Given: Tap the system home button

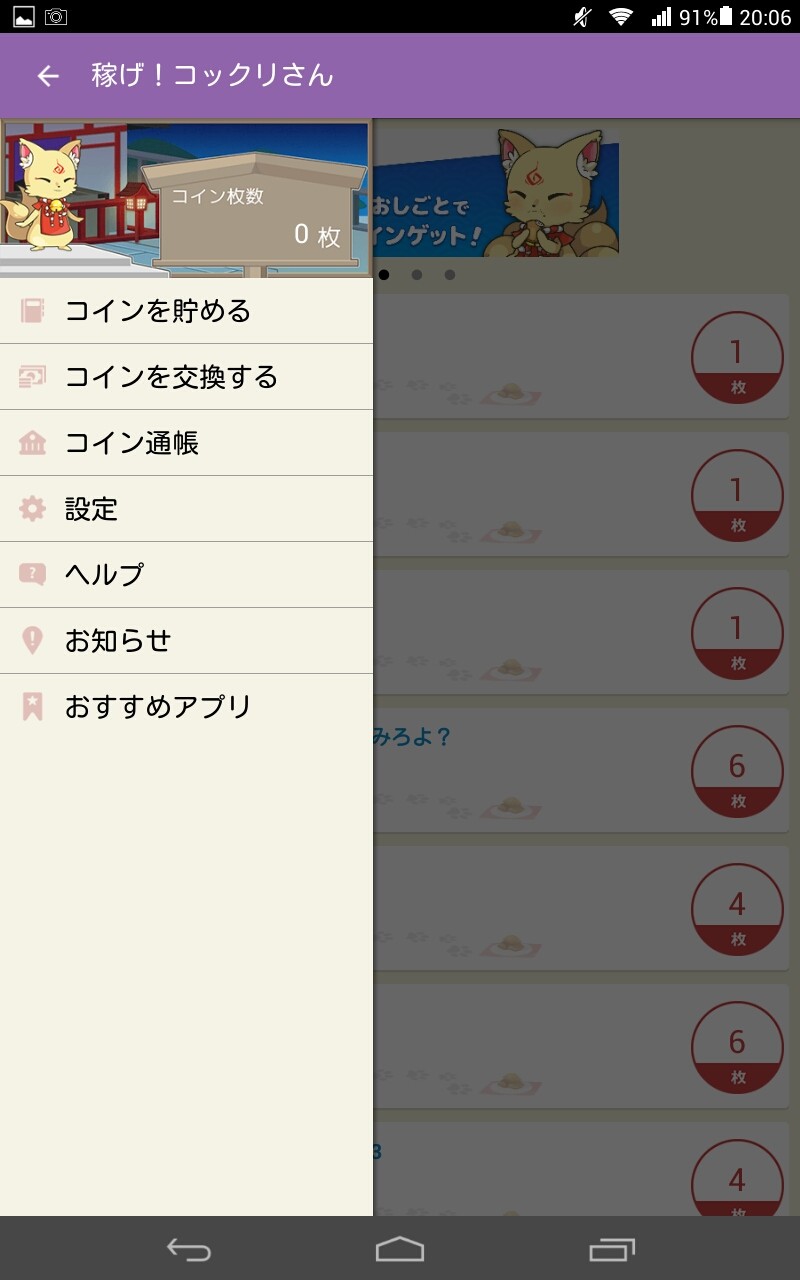Looking at the screenshot, I should (x=400, y=1249).
